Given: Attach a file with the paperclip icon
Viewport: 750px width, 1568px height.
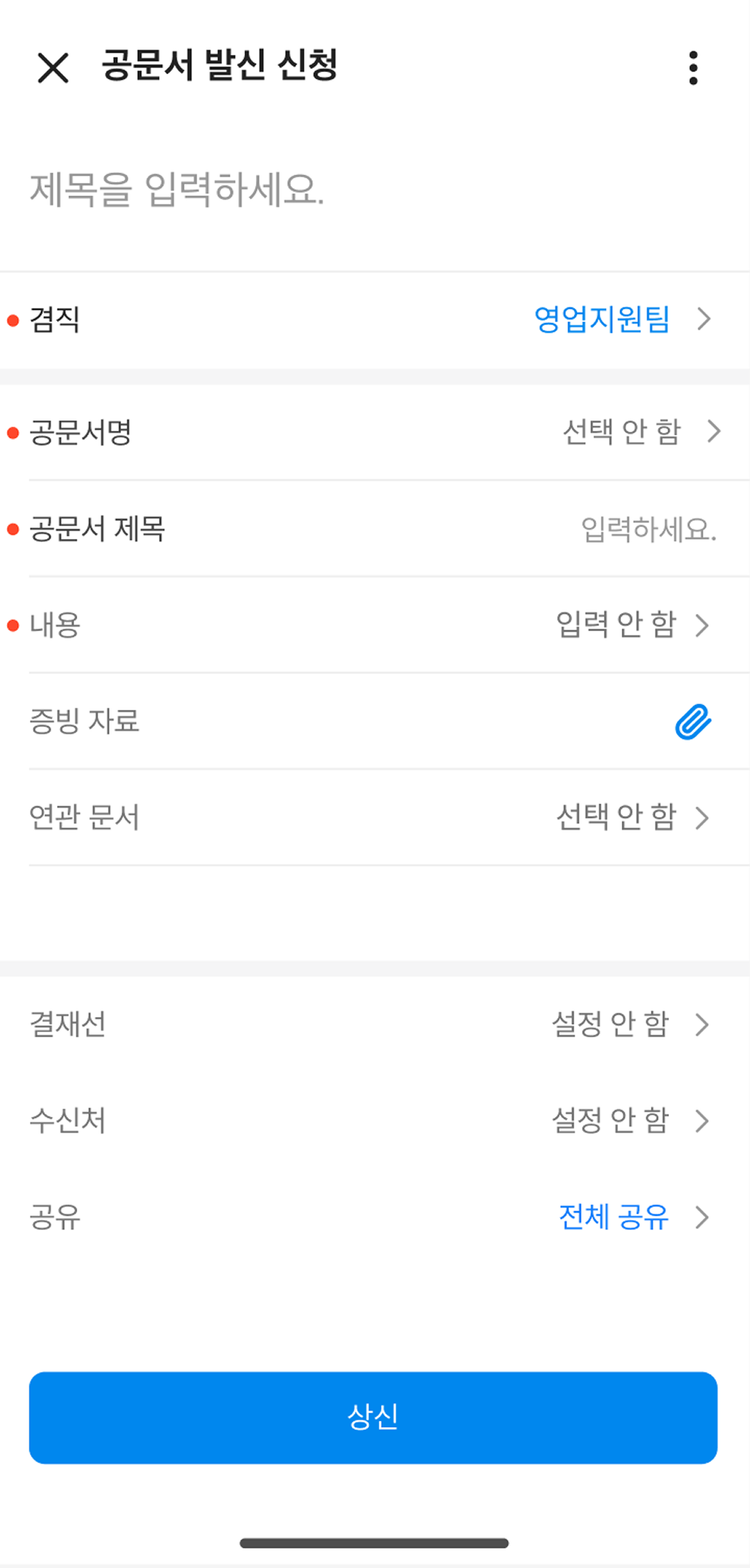Looking at the screenshot, I should tap(693, 722).
